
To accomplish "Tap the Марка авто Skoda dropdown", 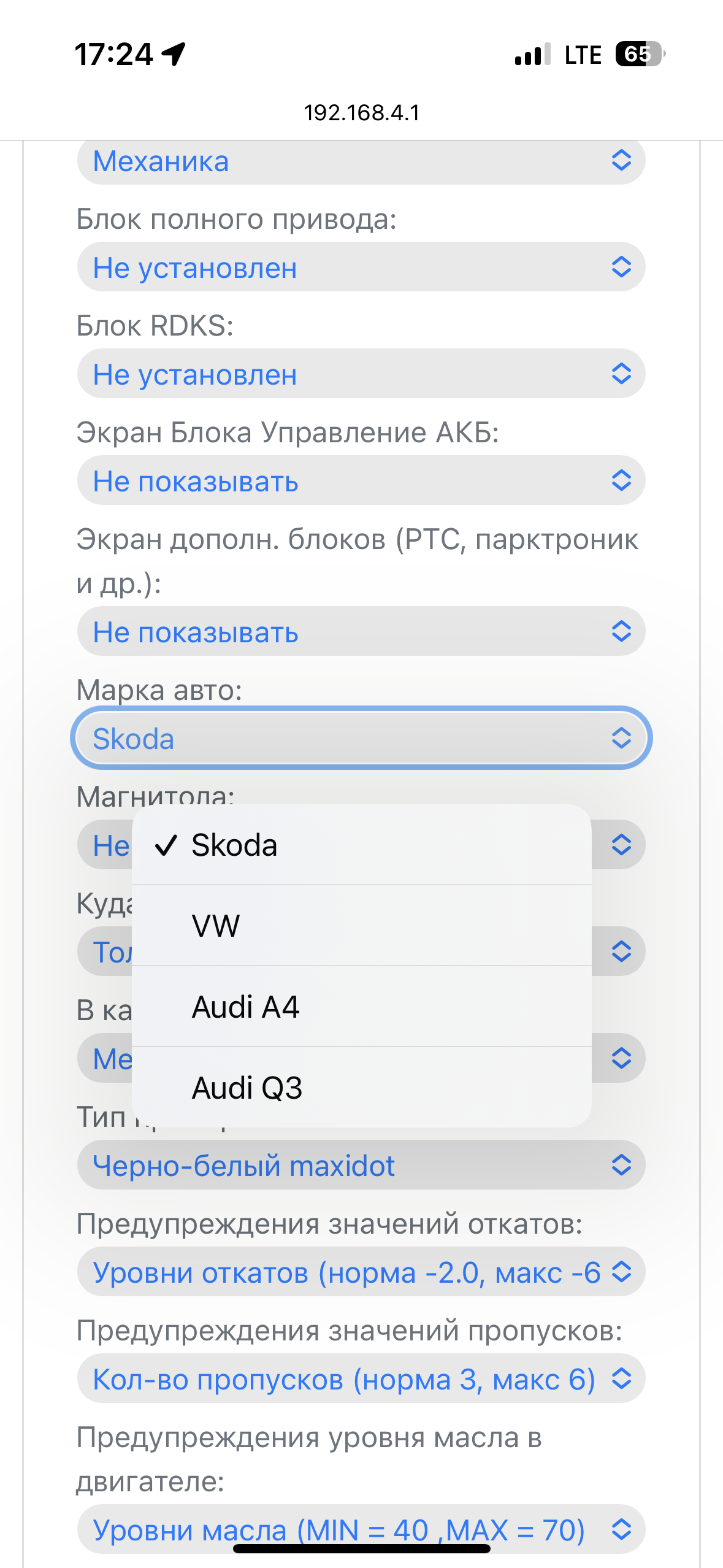I will (x=361, y=738).
